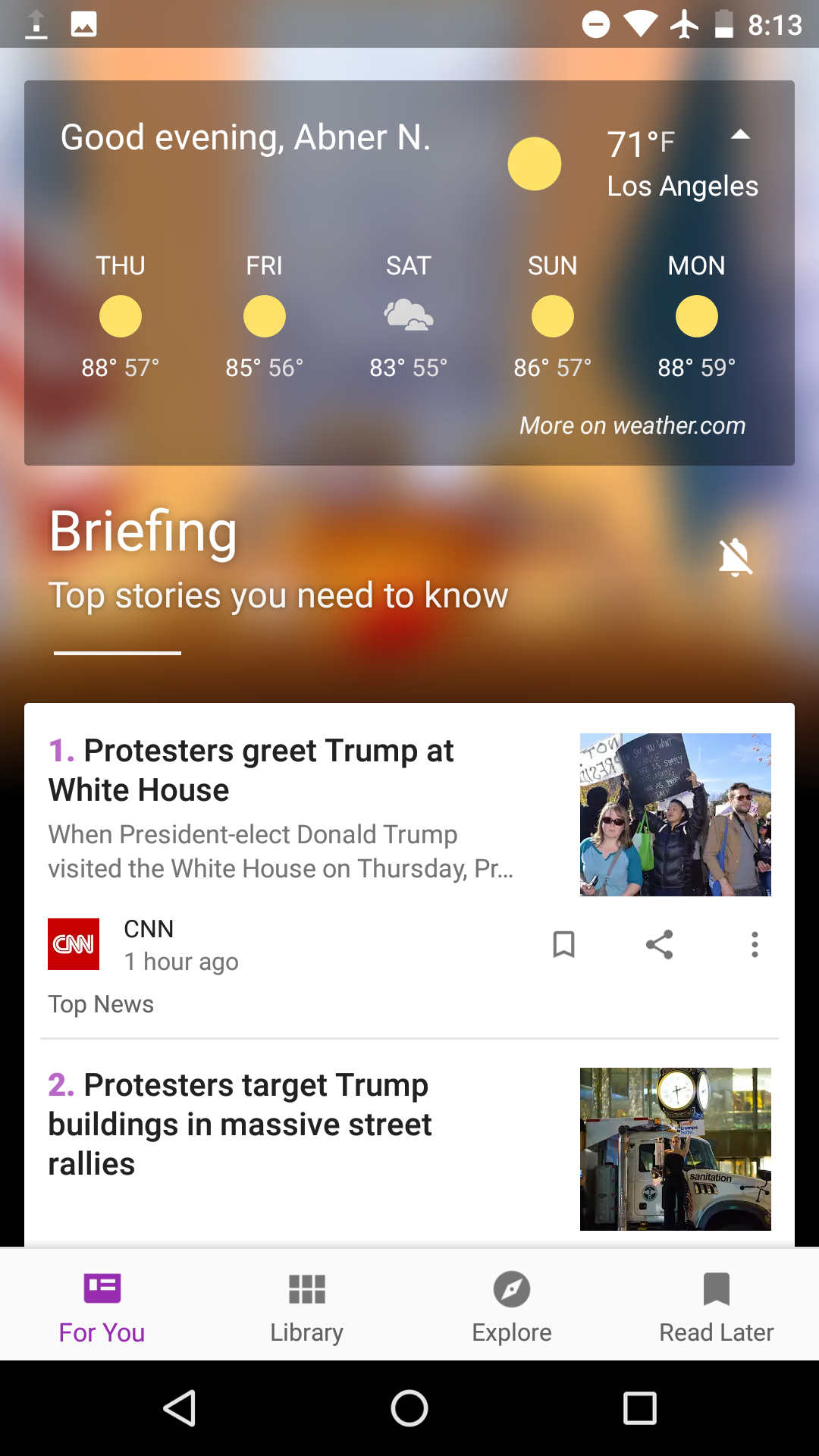This screenshot has height=1456, width=819.
Task: Tap the sun weather icon for Thursday
Action: (x=120, y=315)
